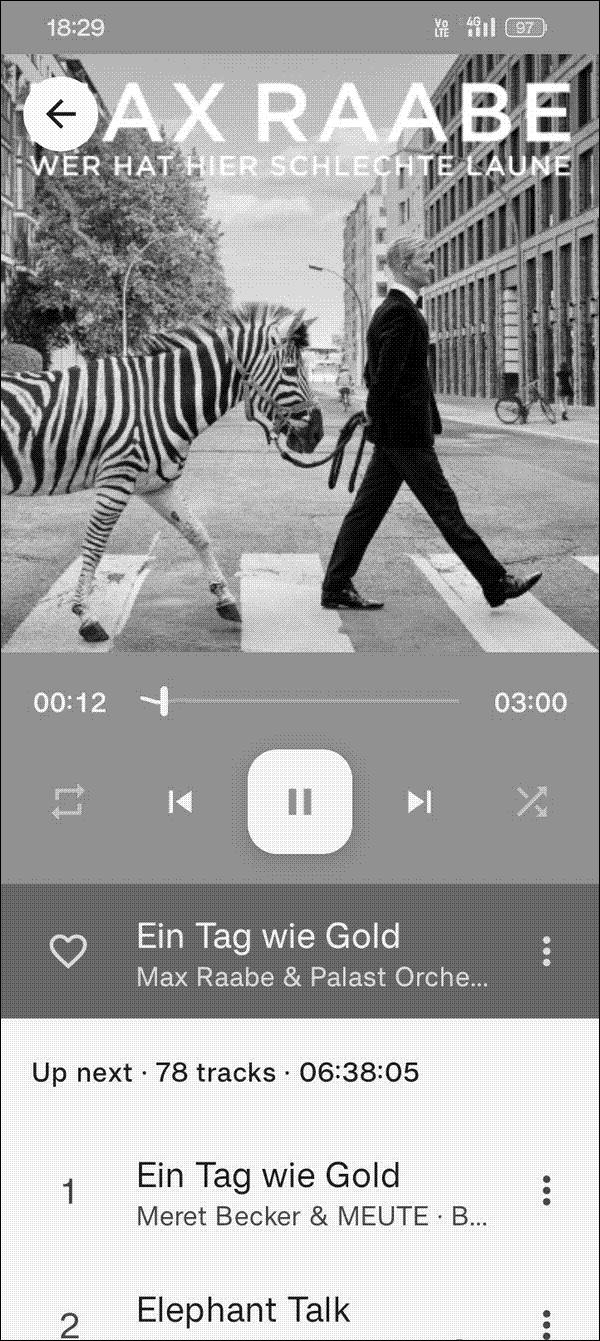Skip to the next track
This screenshot has width=600, height=1341.
pos(420,802)
